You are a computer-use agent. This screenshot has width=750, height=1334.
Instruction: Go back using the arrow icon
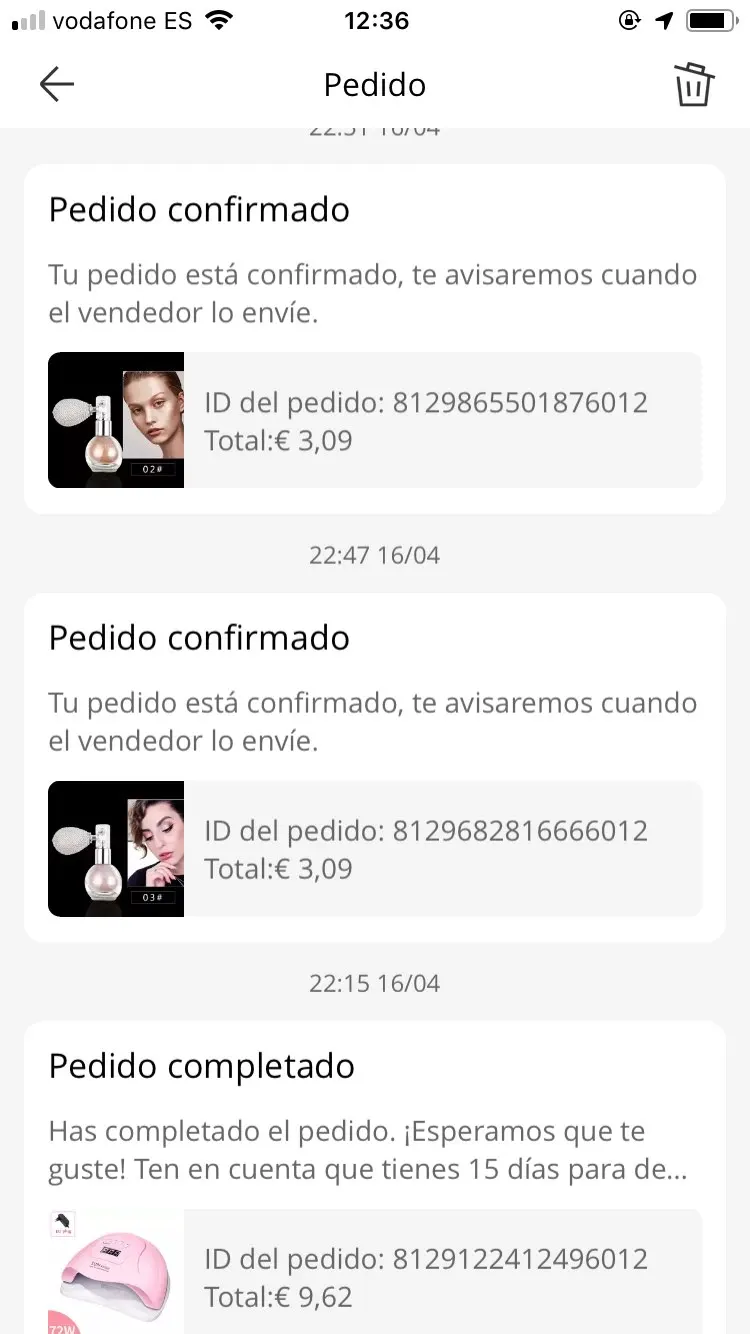pos(57,85)
